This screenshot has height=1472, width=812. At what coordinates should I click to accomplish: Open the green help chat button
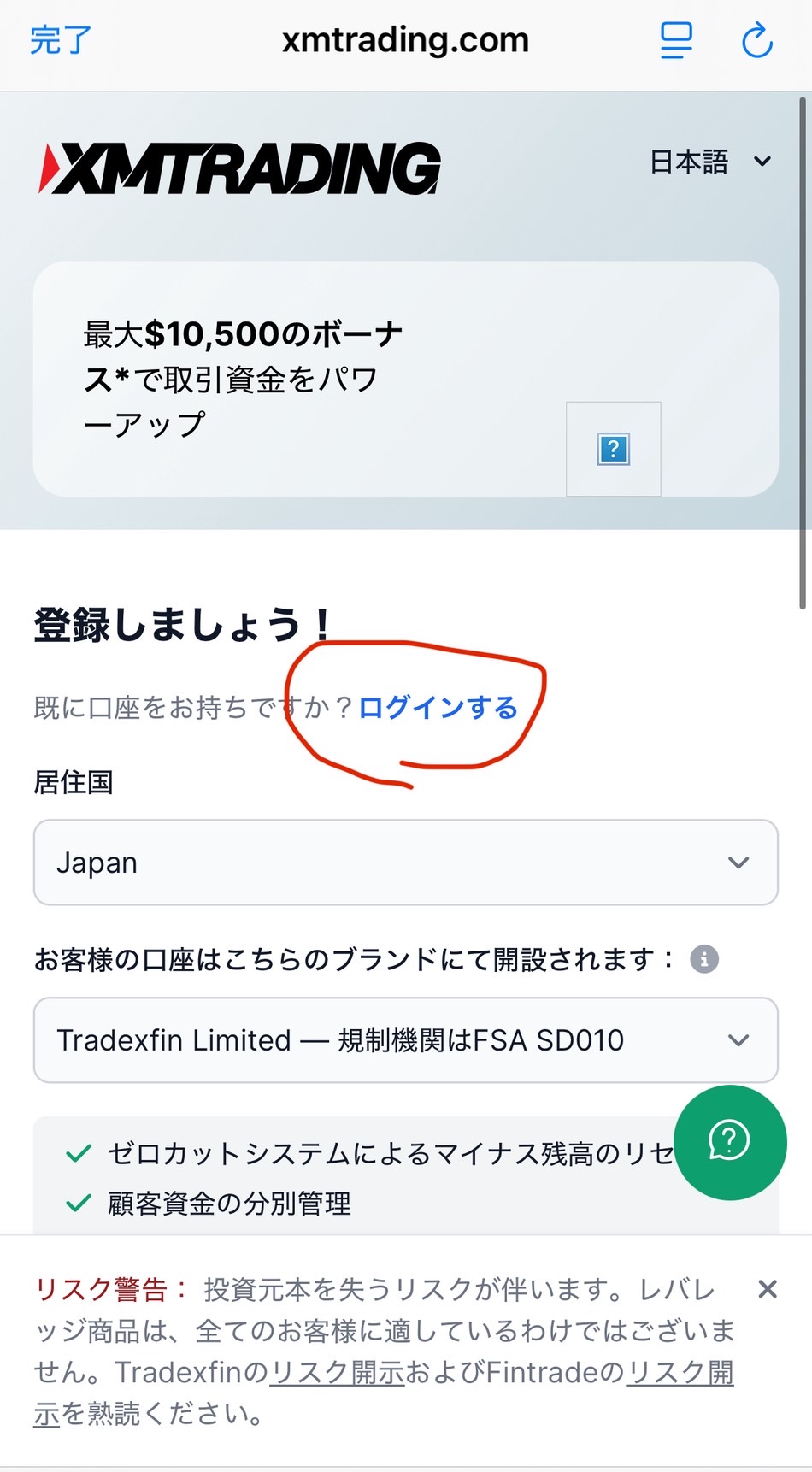729,1142
